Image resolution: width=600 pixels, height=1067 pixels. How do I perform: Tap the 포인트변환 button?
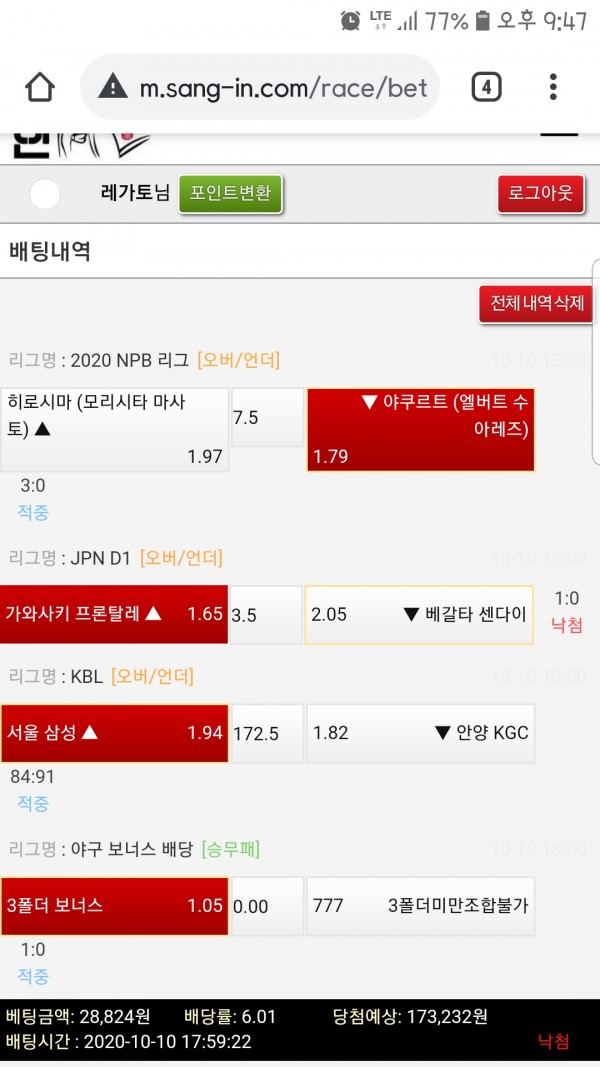[231, 194]
